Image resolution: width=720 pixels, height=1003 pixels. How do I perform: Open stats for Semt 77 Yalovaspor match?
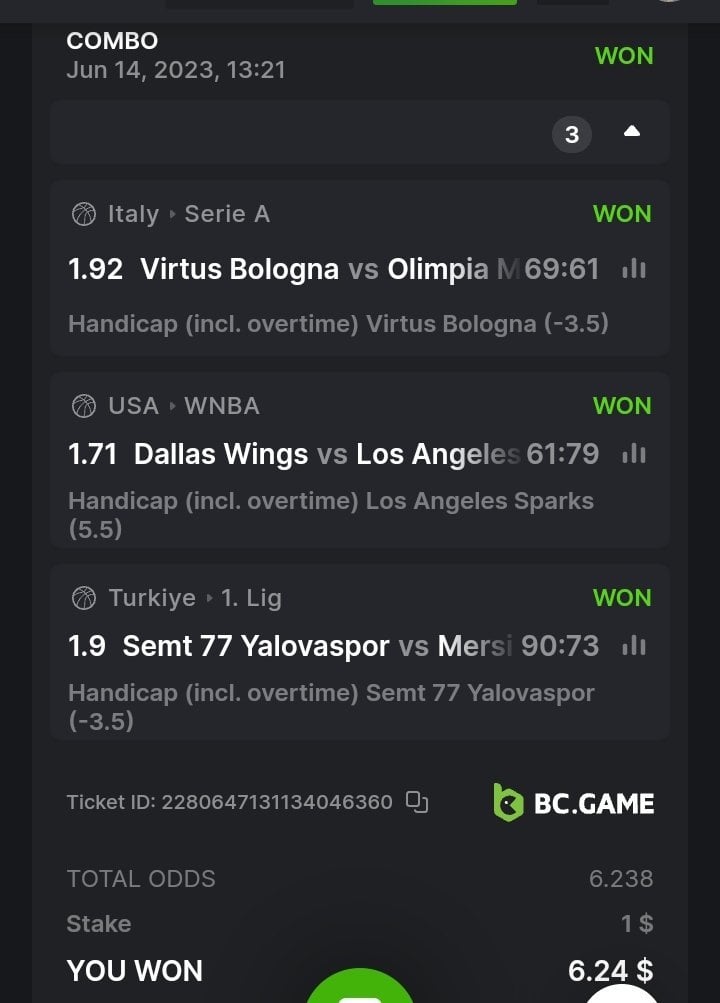tap(634, 646)
